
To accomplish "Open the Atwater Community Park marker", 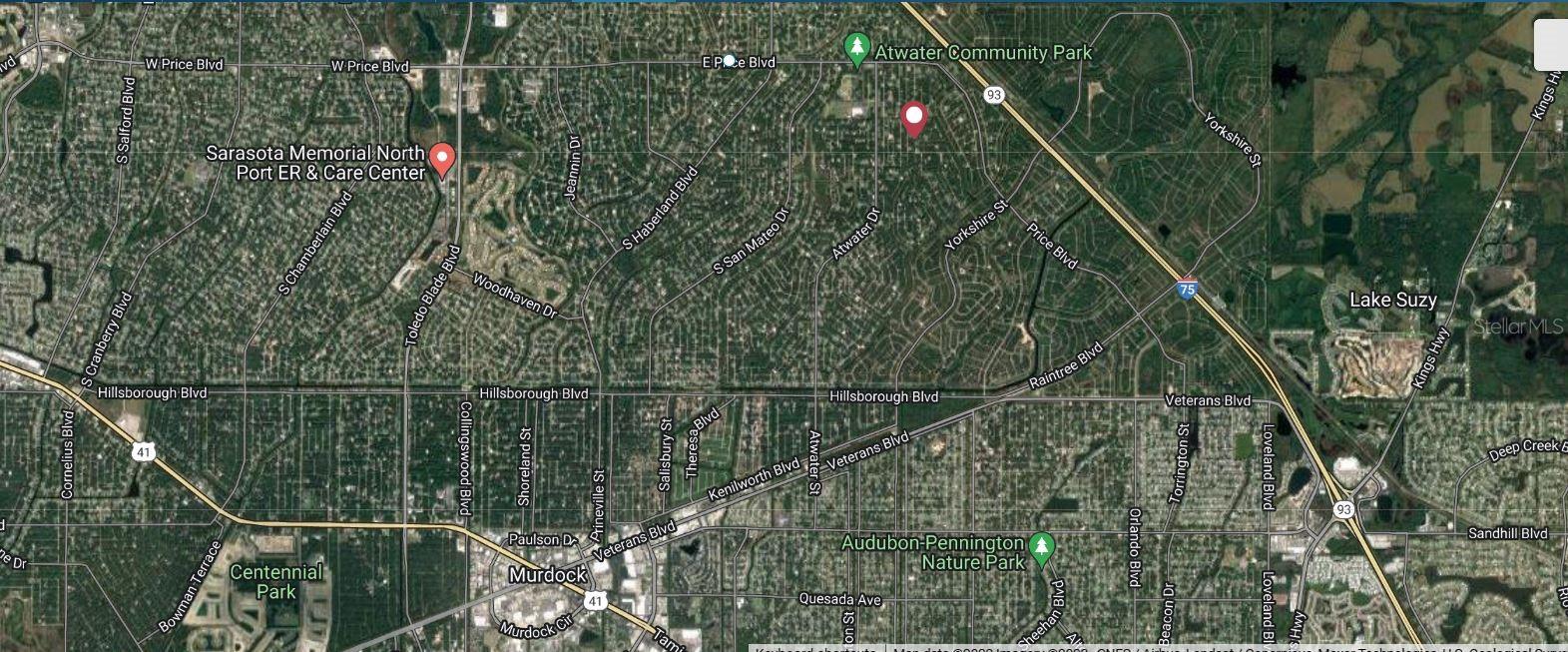I will [855, 49].
